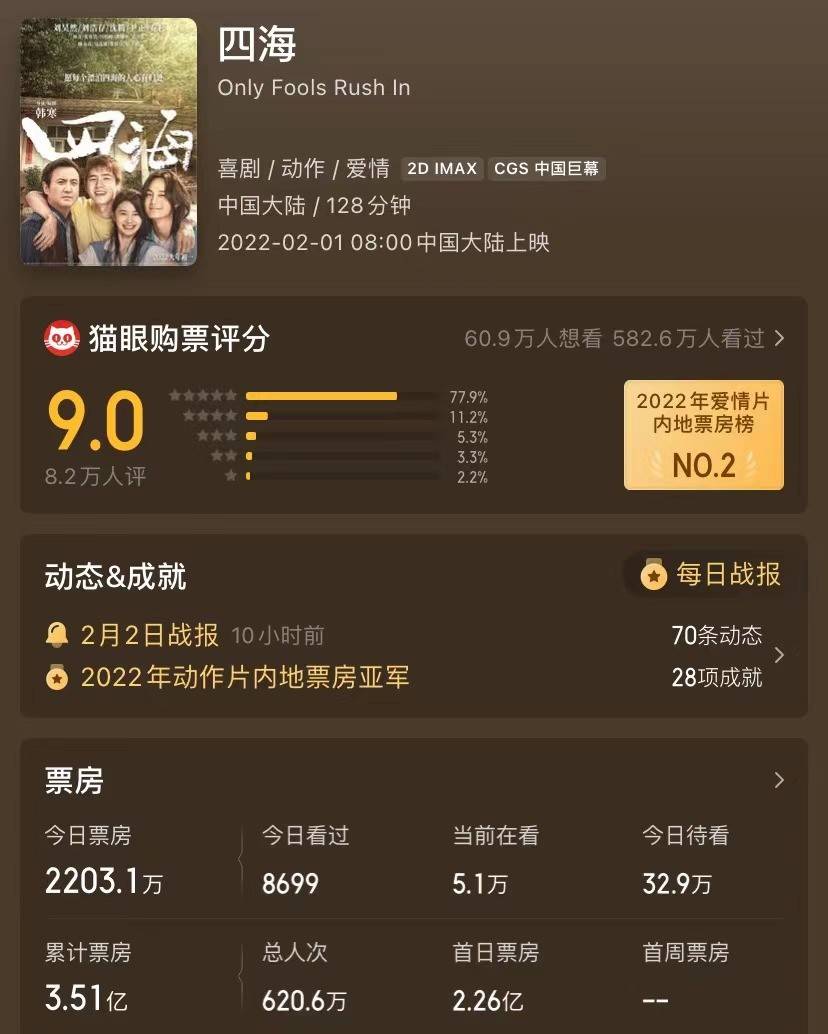Open the 2月2日战报 update
This screenshot has width=828, height=1034.
150,635
